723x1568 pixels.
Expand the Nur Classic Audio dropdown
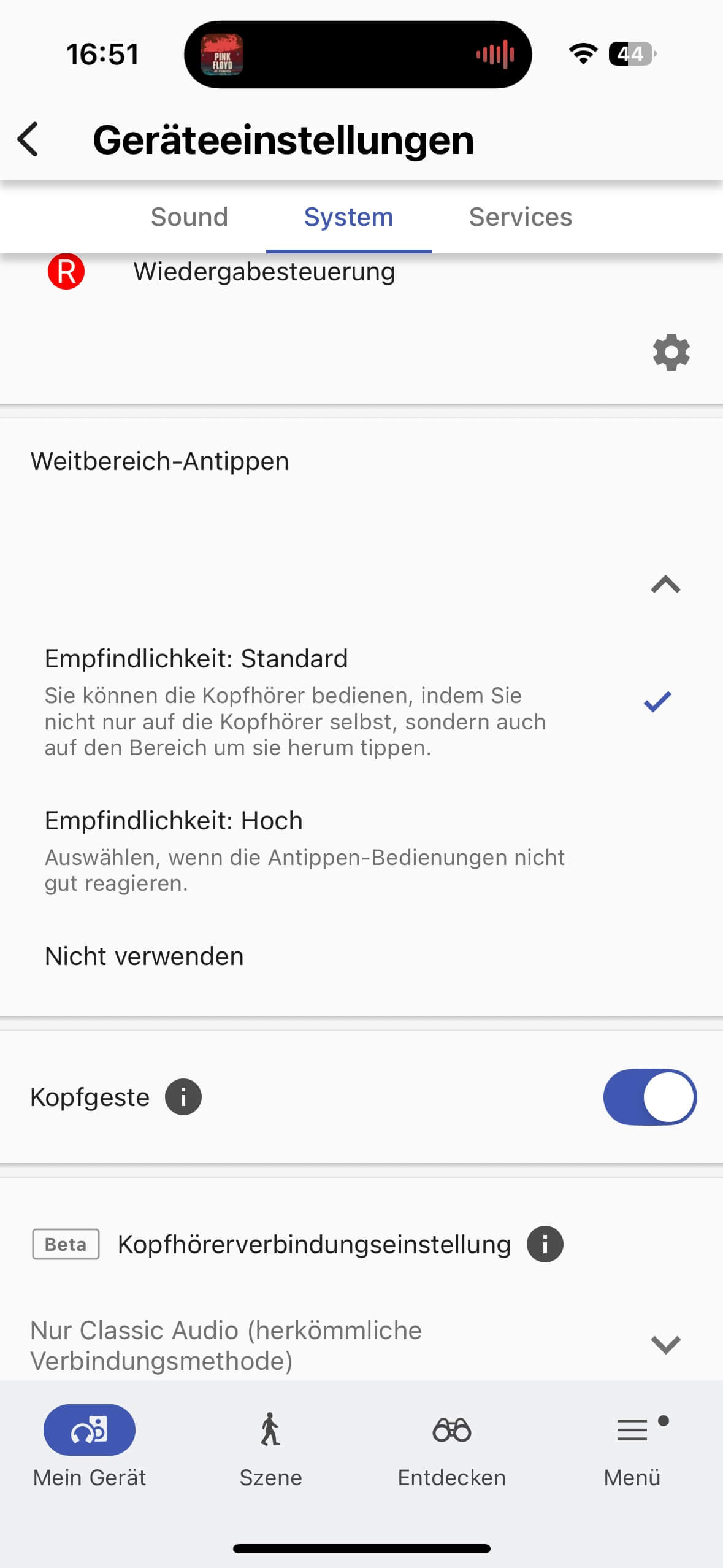[x=665, y=1345]
